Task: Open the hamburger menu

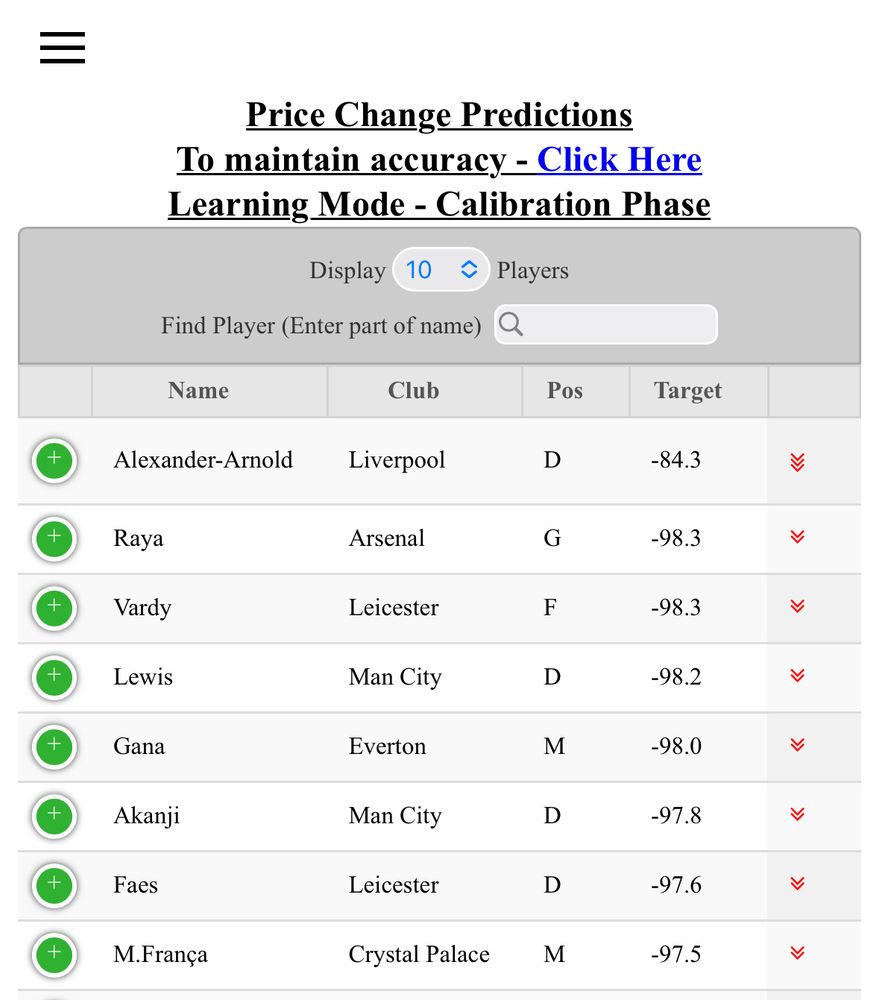Action: pyautogui.click(x=62, y=47)
